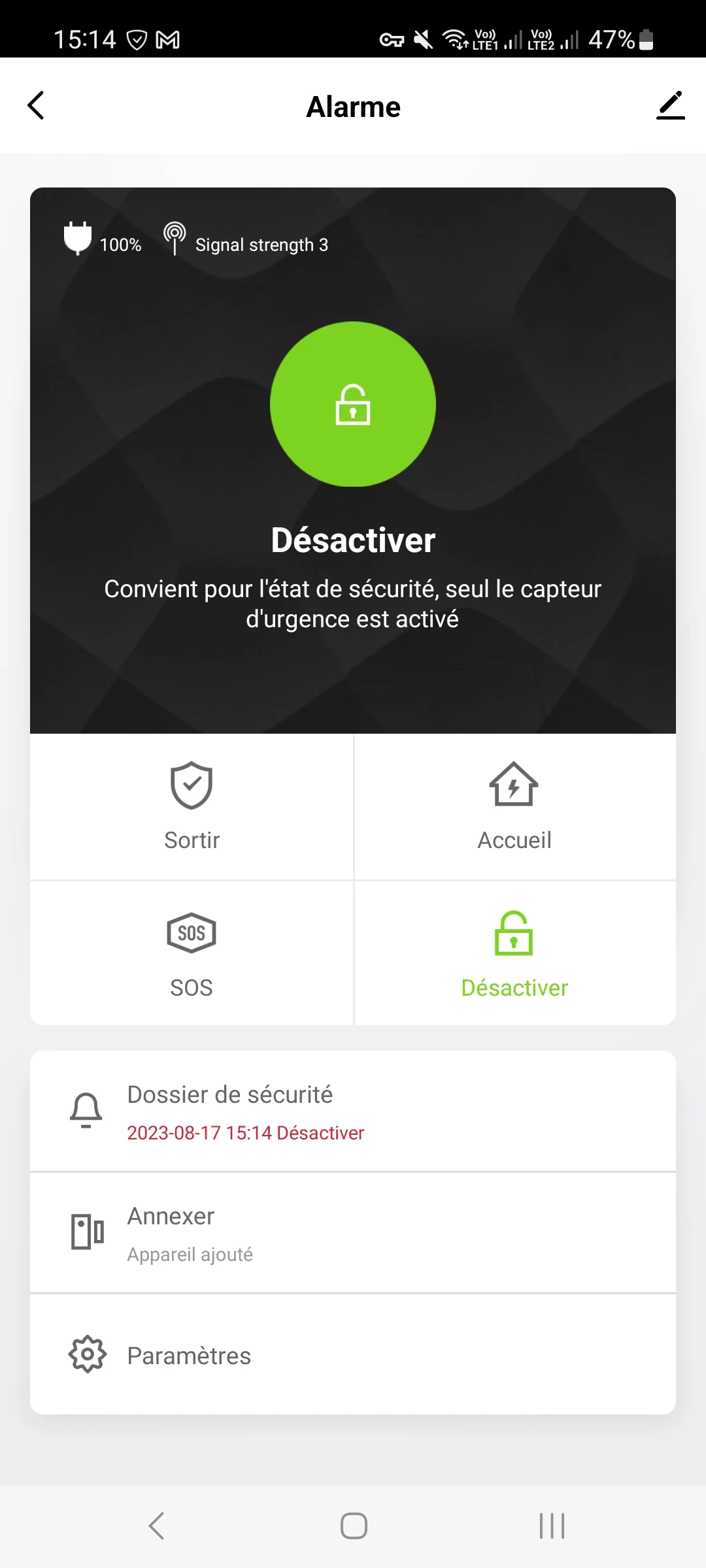706x1568 pixels.
Task: Open Paramètres settings row
Action: tap(353, 1355)
